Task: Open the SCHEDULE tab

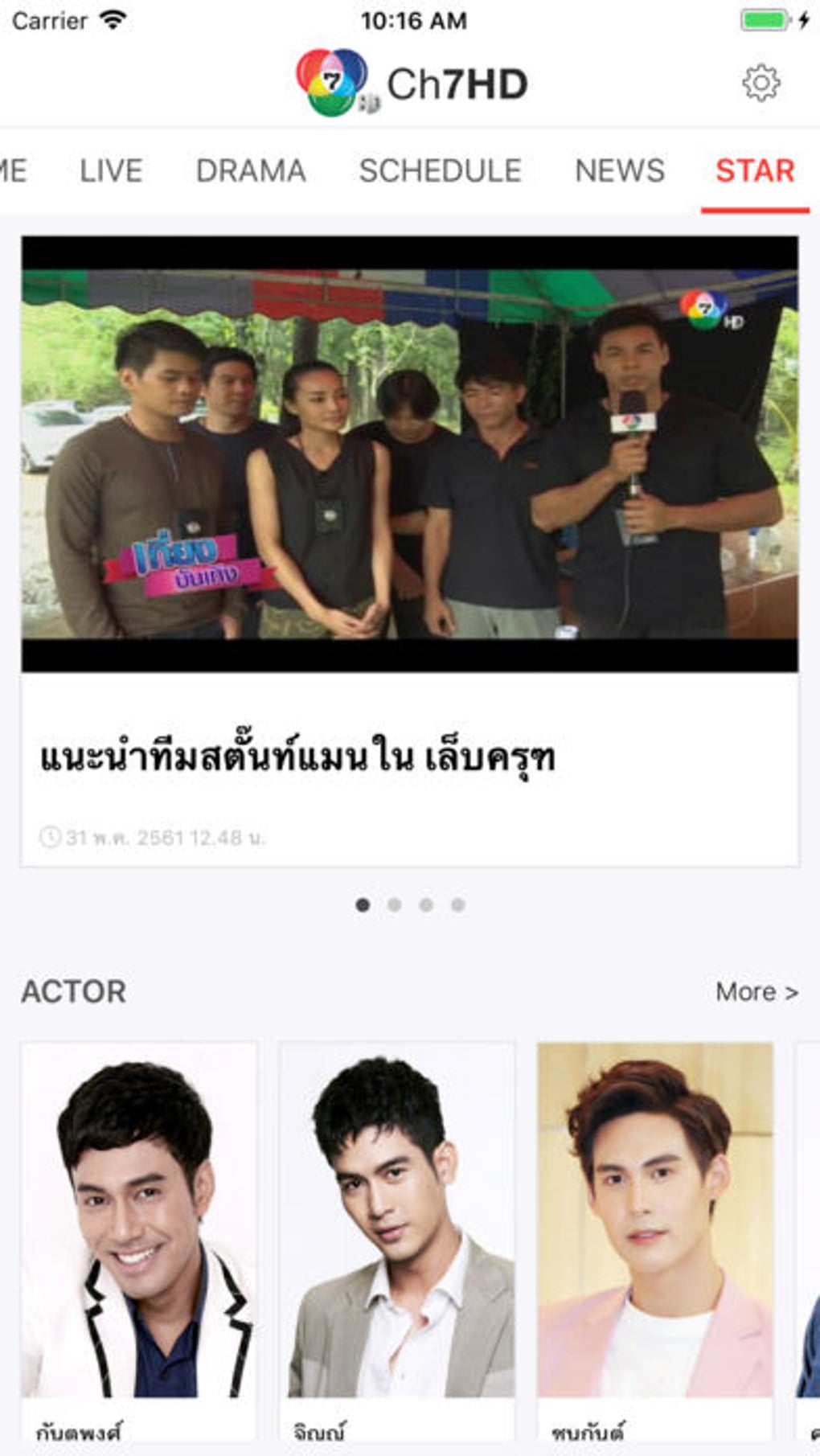Action: (440, 170)
